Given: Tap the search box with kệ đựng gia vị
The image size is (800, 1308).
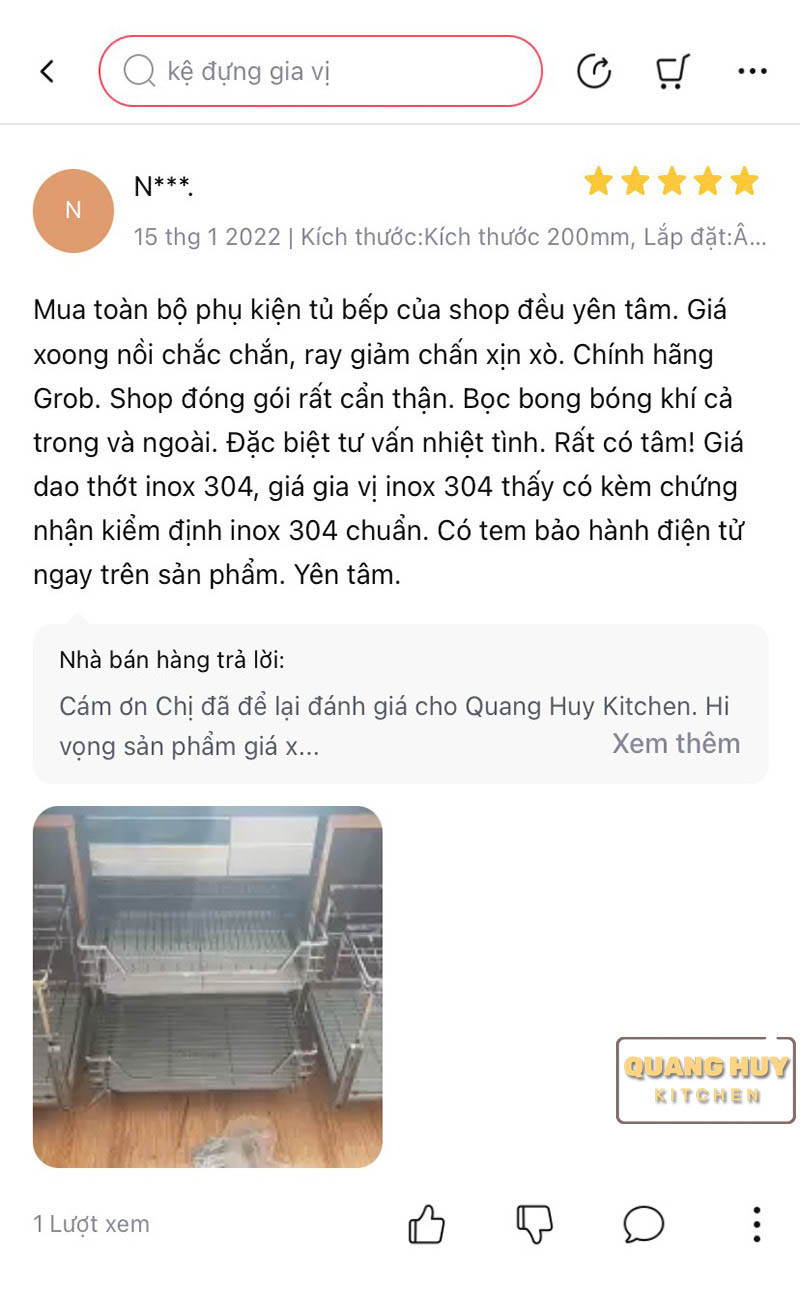Looking at the screenshot, I should coord(320,71).
